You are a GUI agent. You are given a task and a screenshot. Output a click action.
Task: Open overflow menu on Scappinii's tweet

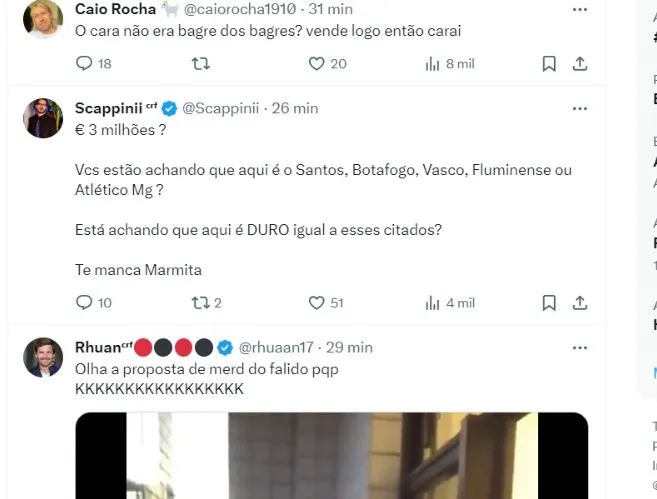[580, 108]
